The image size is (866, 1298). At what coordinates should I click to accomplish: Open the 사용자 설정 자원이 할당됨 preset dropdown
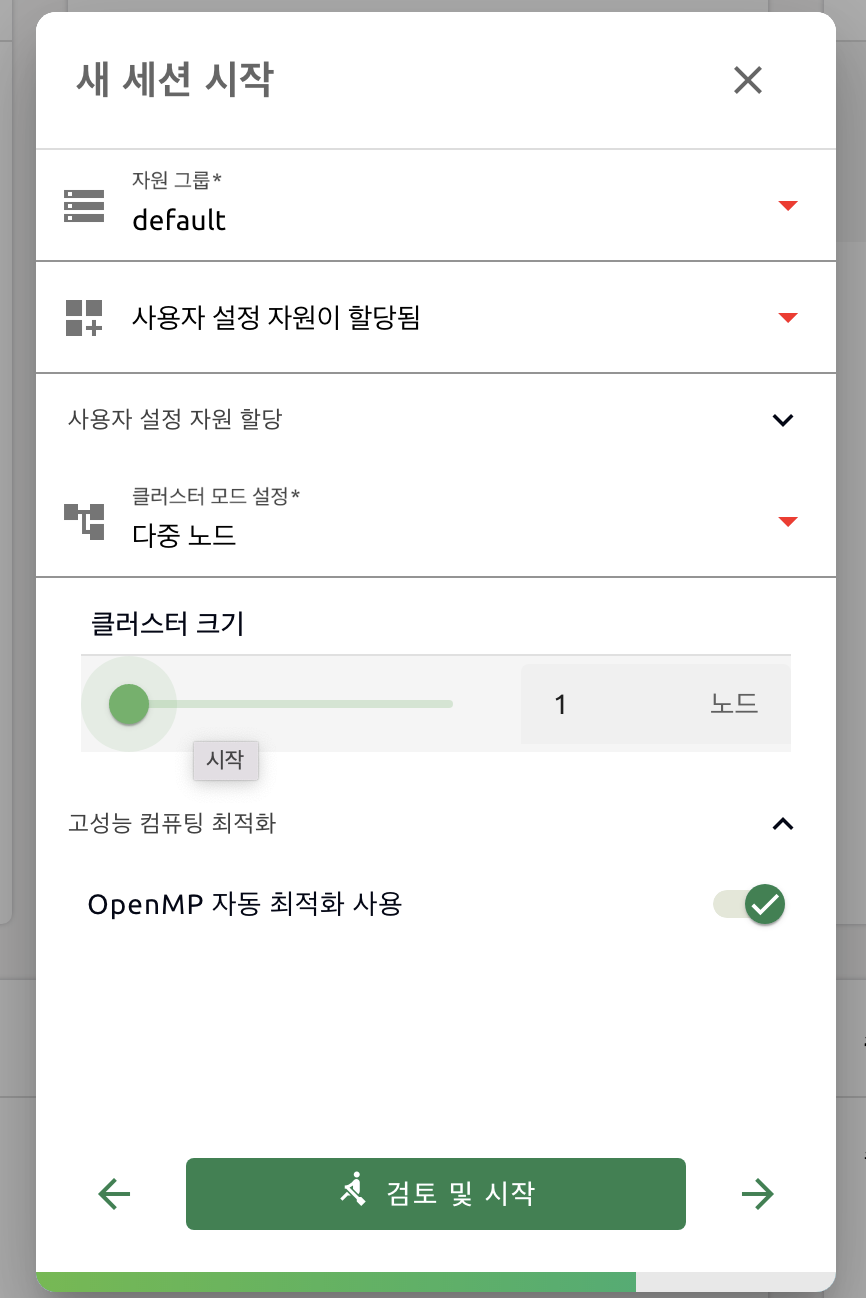coord(435,318)
